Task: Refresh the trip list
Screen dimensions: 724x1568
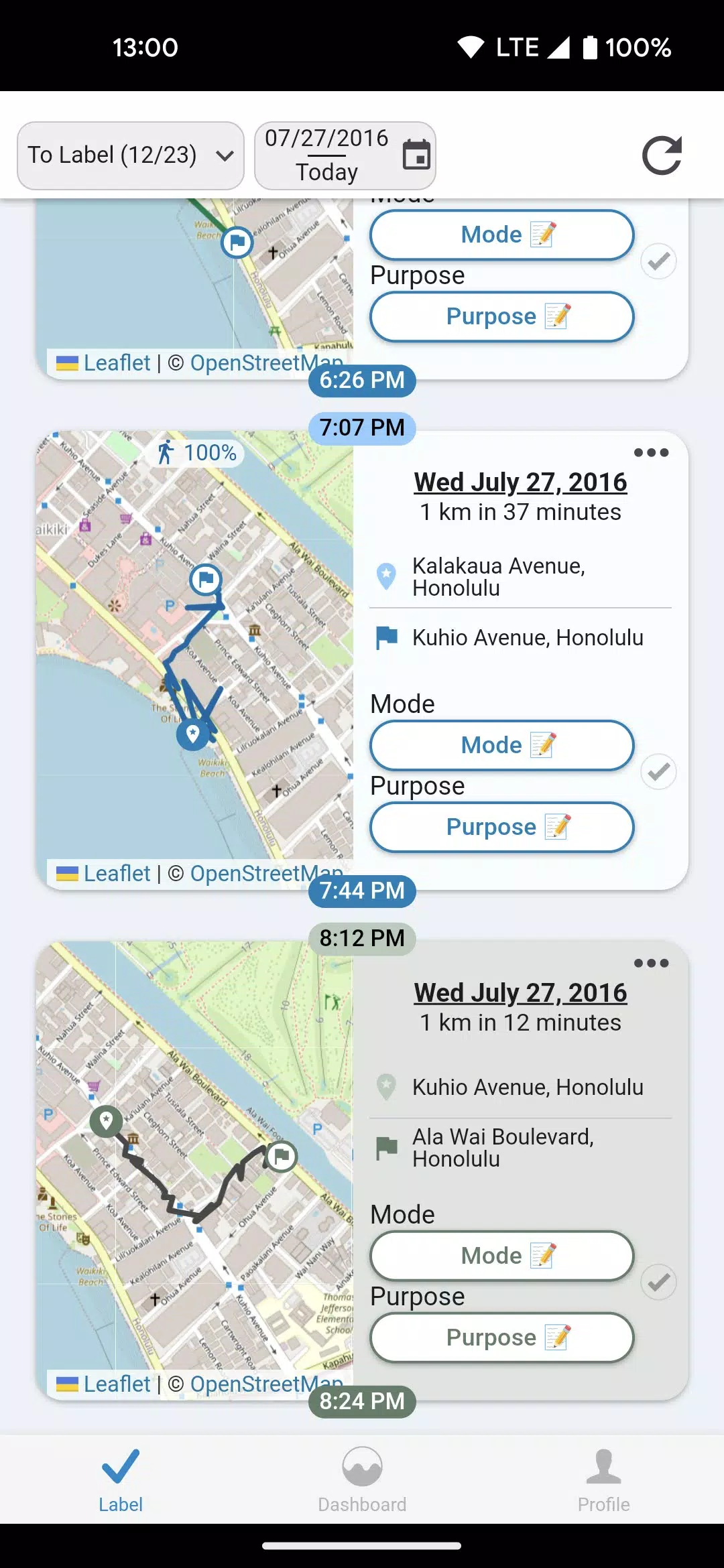Action: tap(661, 155)
